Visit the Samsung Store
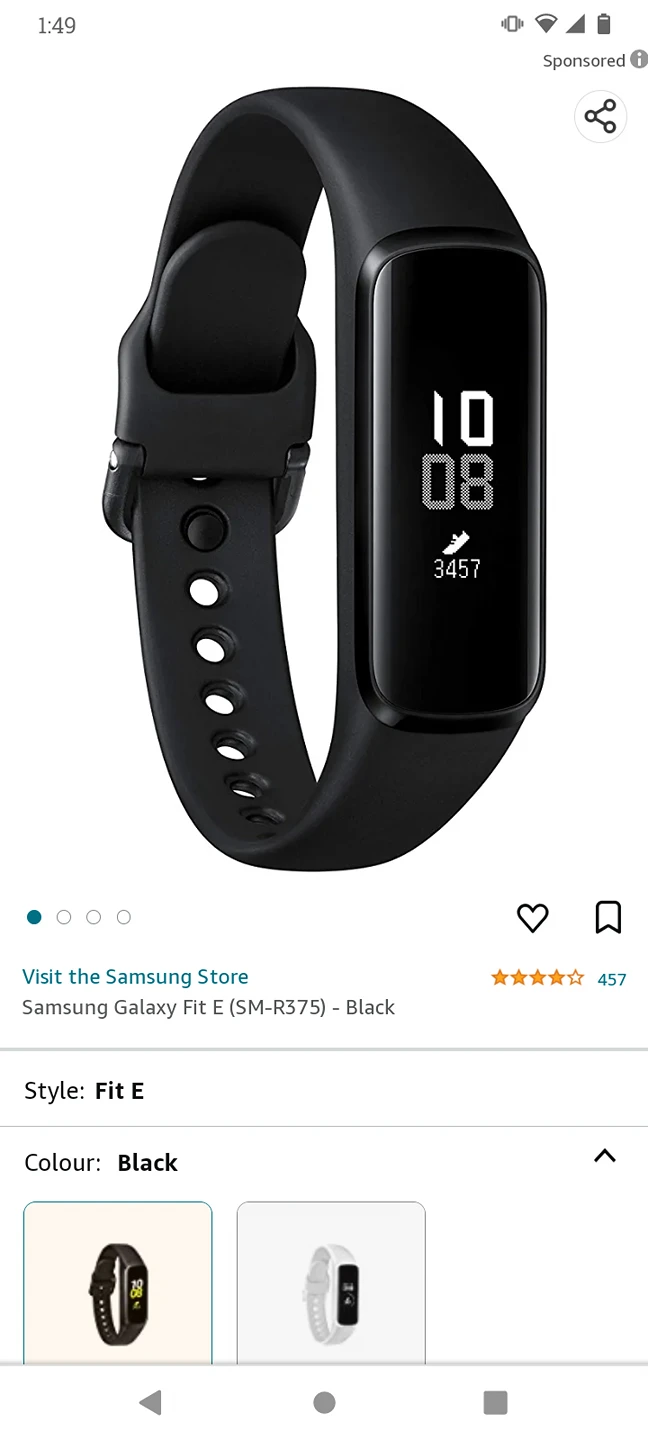 (x=135, y=976)
